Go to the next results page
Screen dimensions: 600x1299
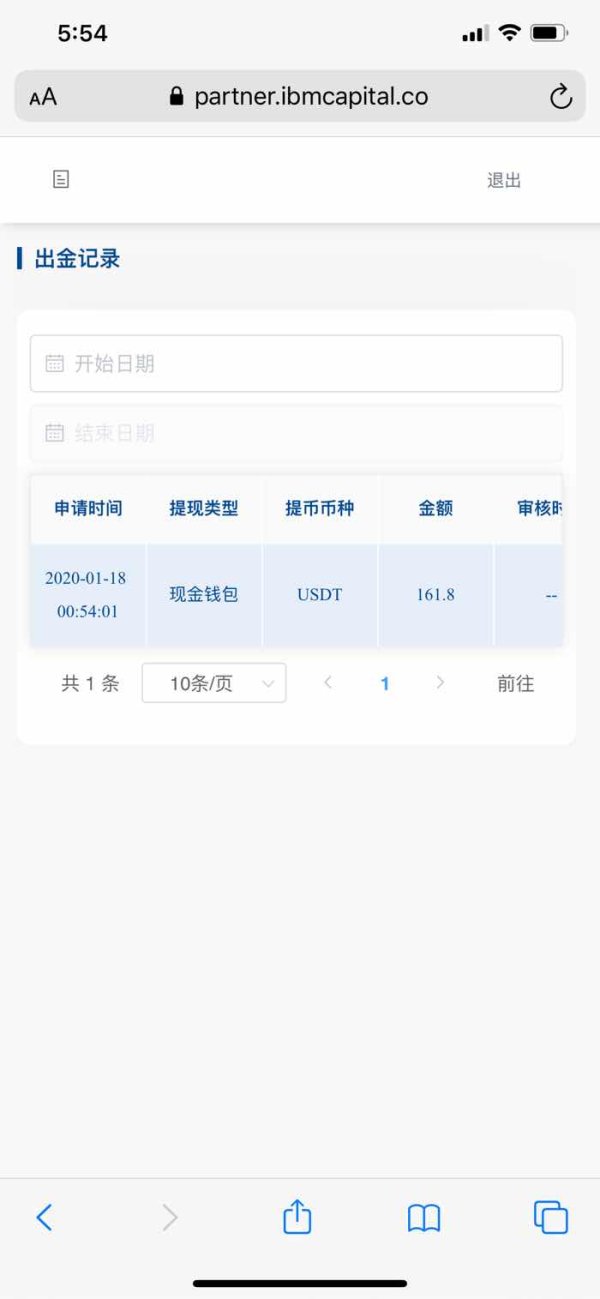pos(441,683)
